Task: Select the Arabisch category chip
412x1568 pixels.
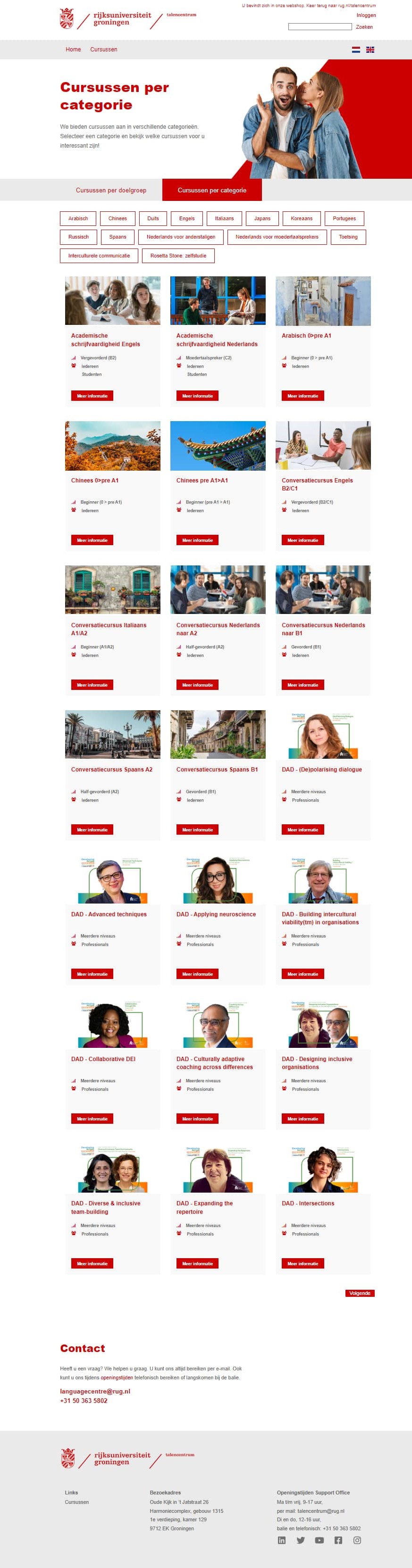Action: coord(78,218)
